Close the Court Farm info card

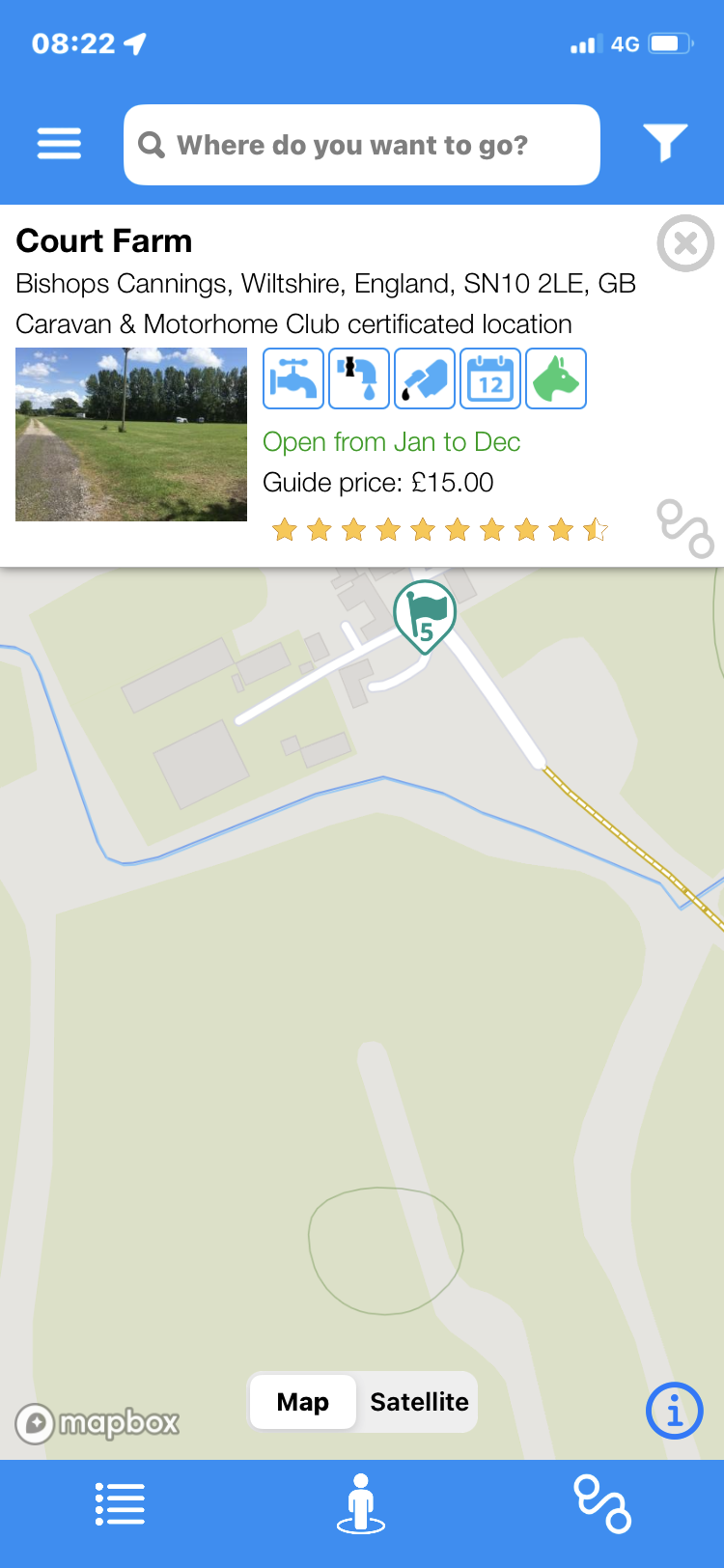coord(685,243)
